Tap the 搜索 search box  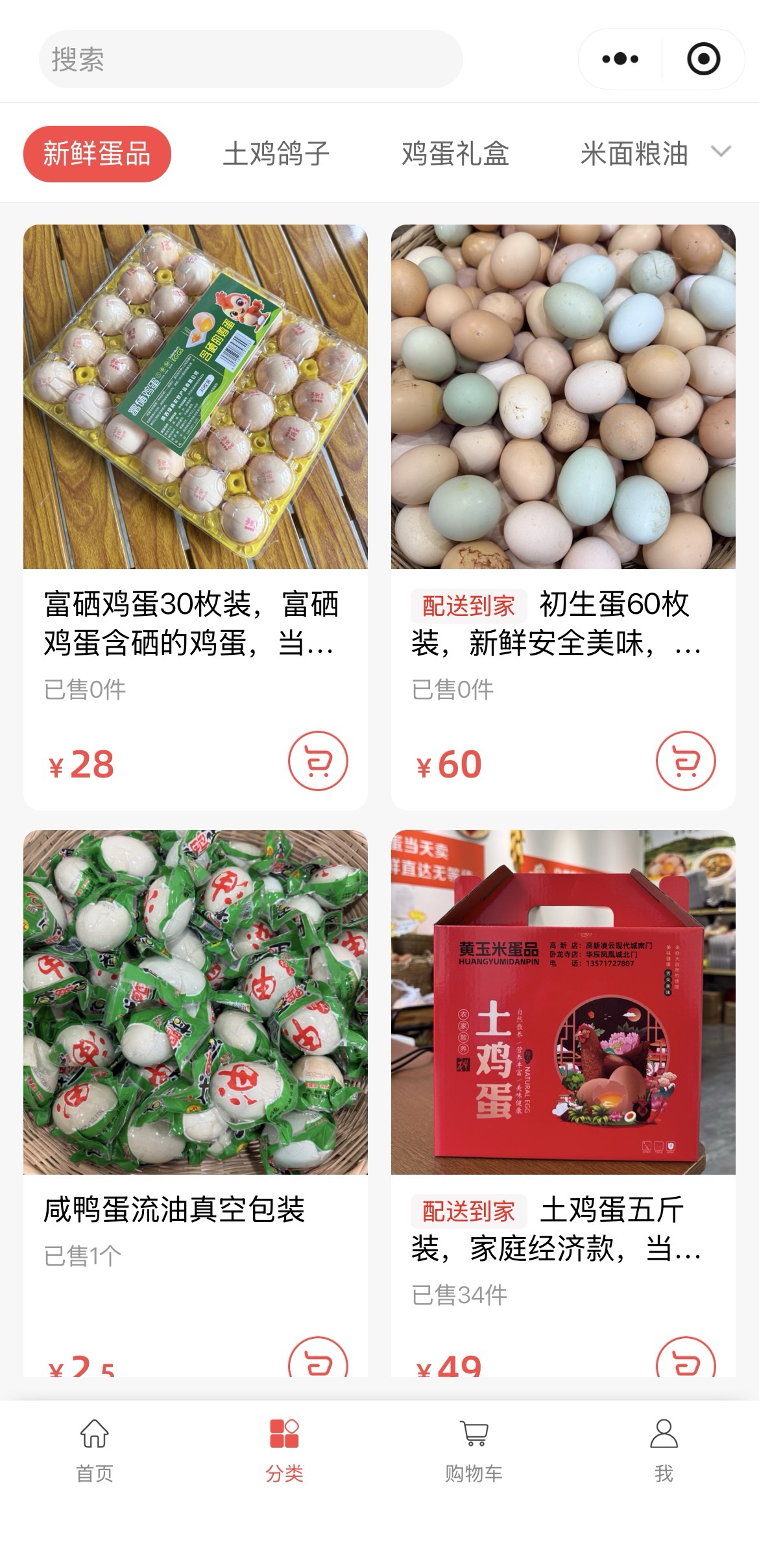250,59
